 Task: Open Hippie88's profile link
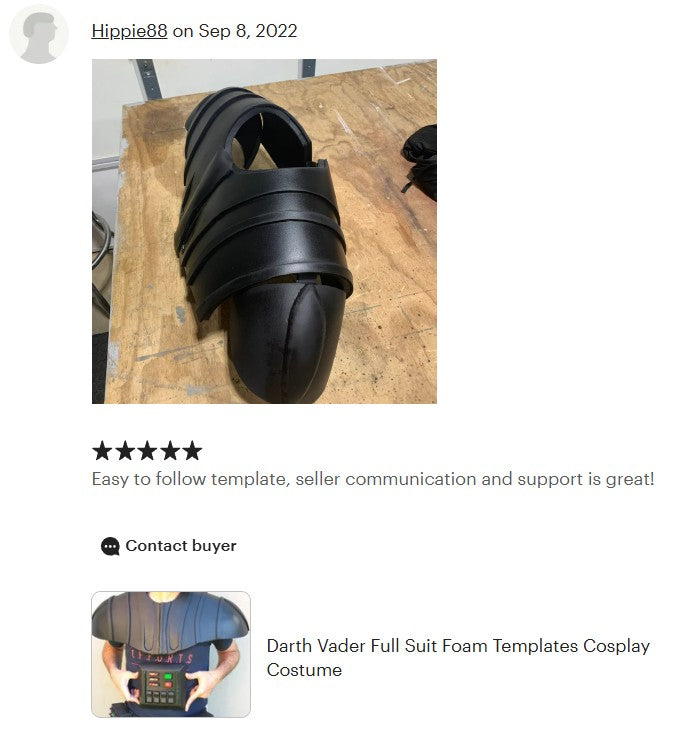pyautogui.click(x=129, y=31)
